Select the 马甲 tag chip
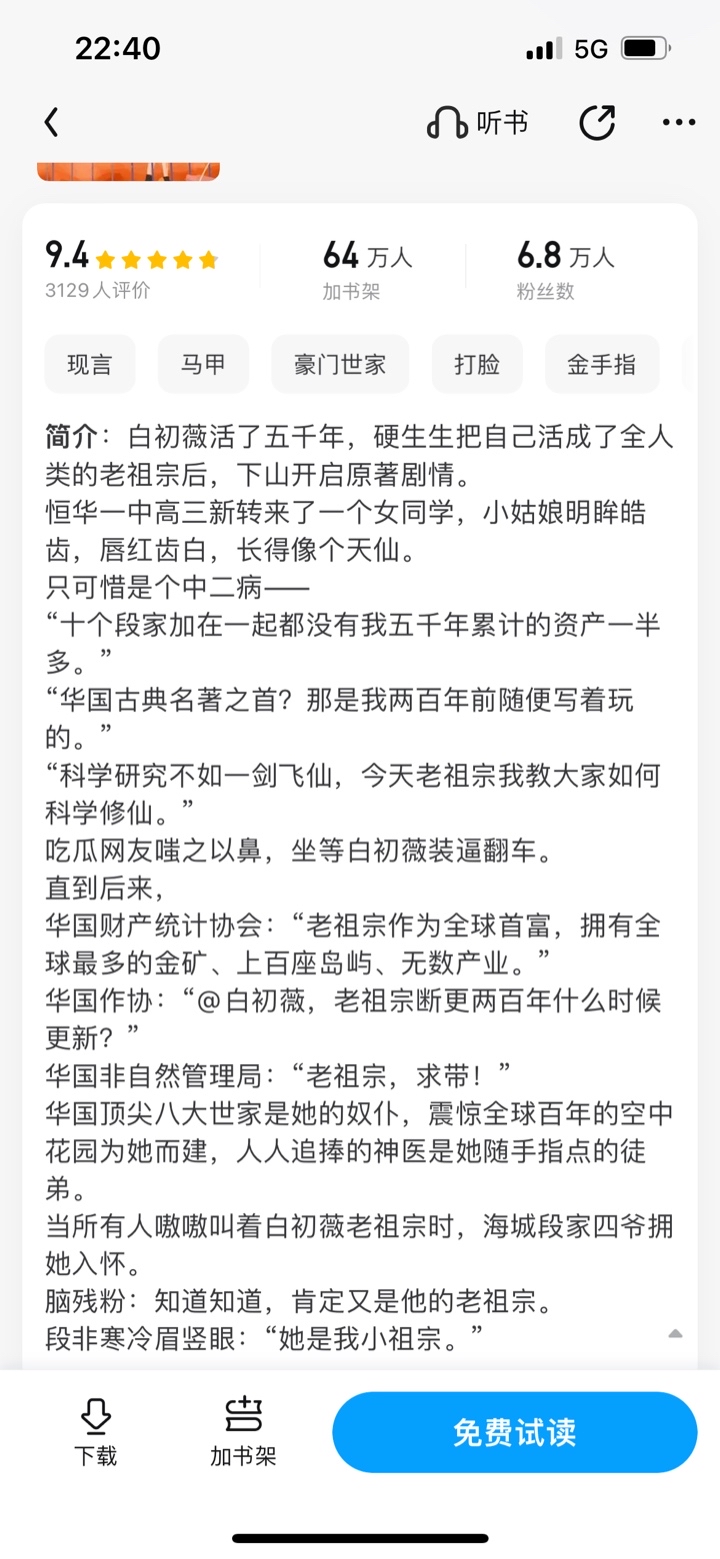The image size is (720, 1559). click(203, 364)
